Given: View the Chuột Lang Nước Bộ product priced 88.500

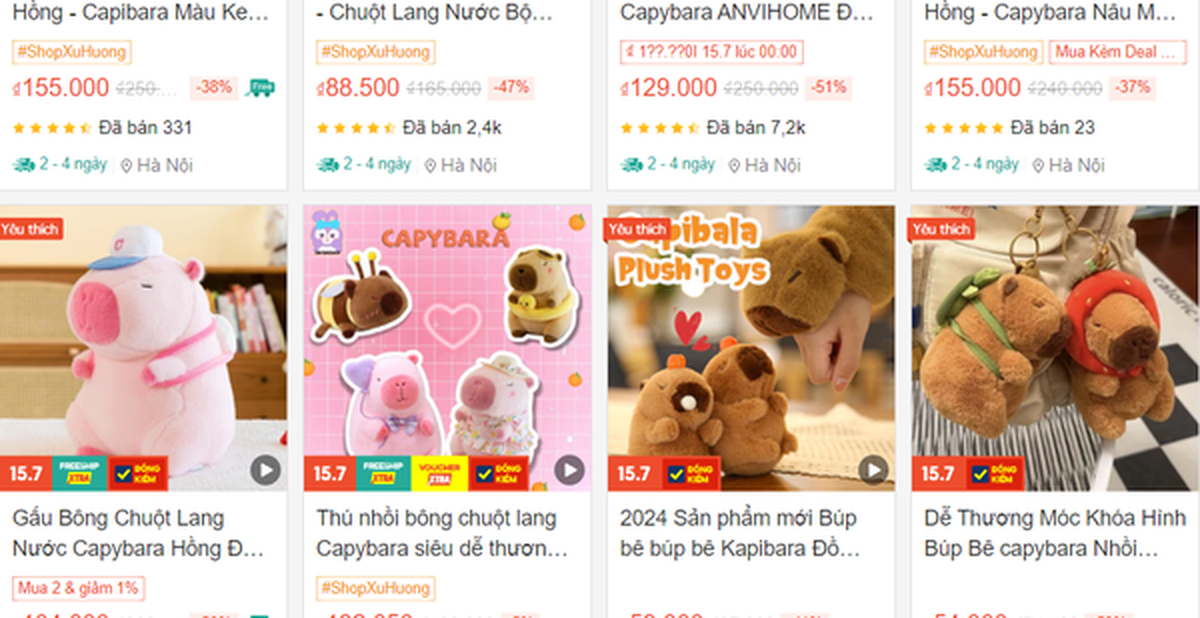Looking at the screenshot, I should (440, 13).
